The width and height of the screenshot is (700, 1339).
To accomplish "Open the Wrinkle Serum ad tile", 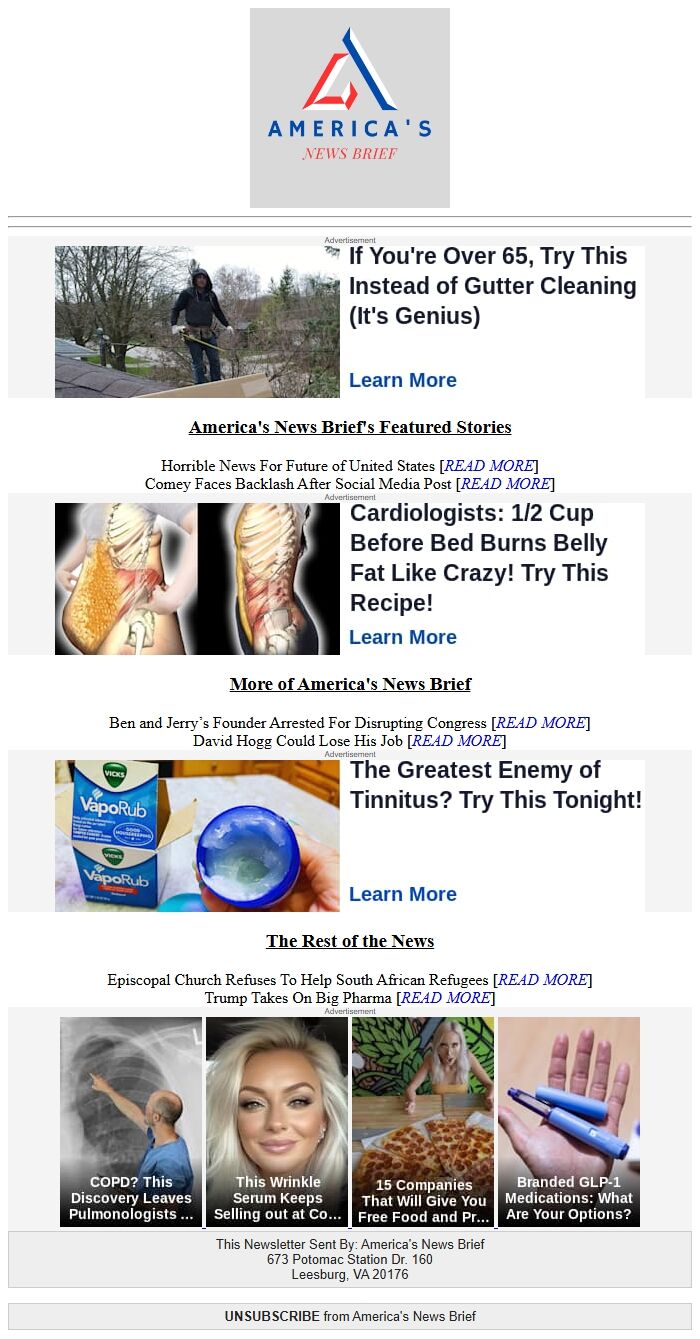I will 277,1122.
